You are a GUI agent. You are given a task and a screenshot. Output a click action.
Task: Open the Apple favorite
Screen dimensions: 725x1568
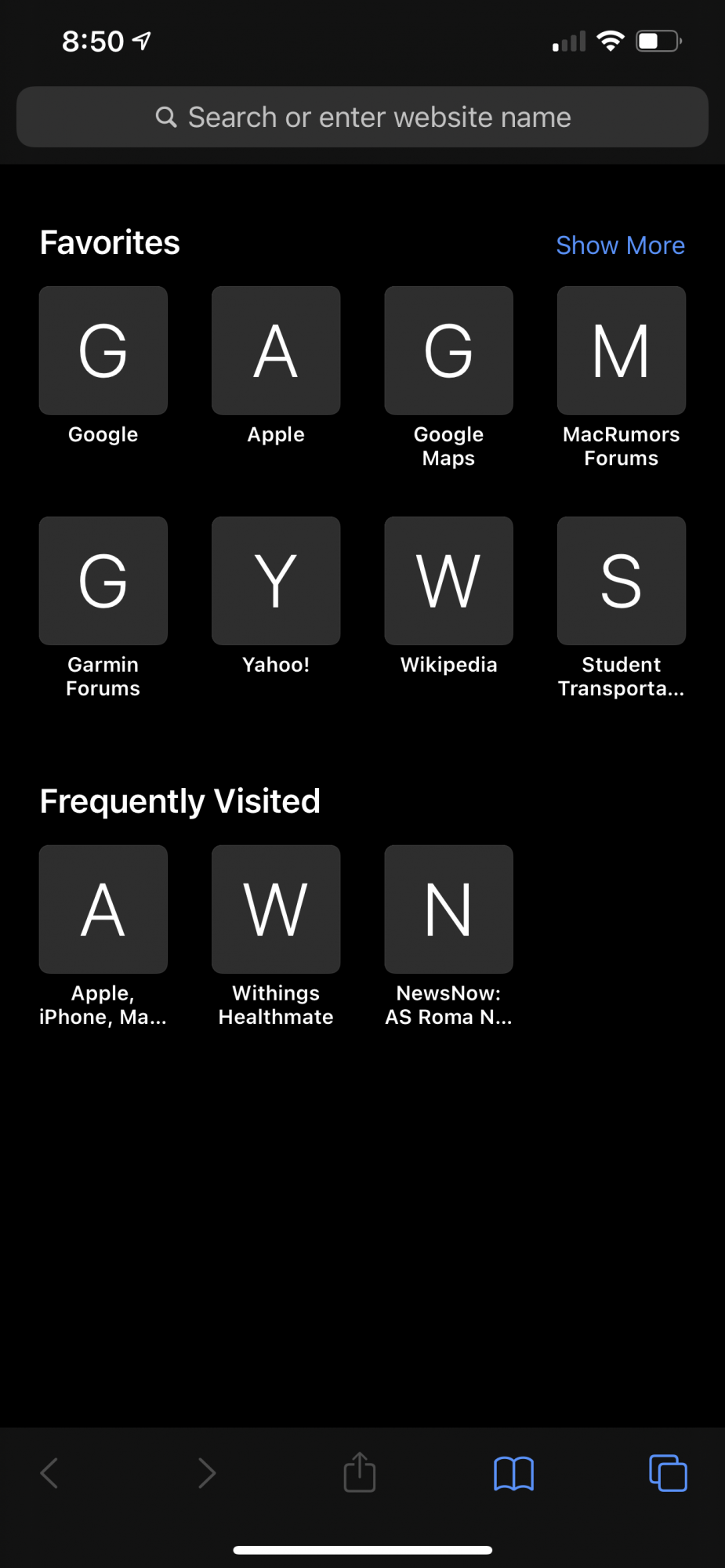point(276,350)
